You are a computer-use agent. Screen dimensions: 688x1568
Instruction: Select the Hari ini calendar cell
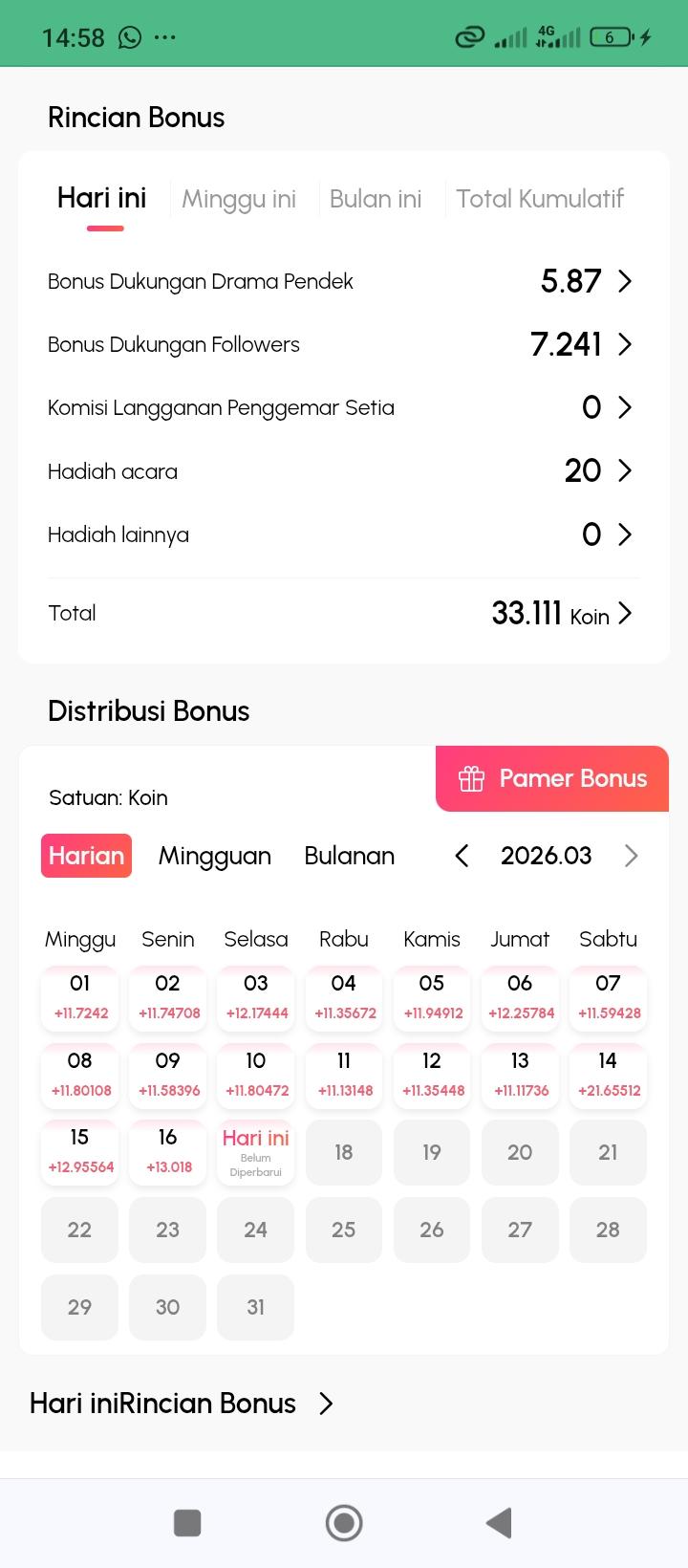(x=255, y=1152)
